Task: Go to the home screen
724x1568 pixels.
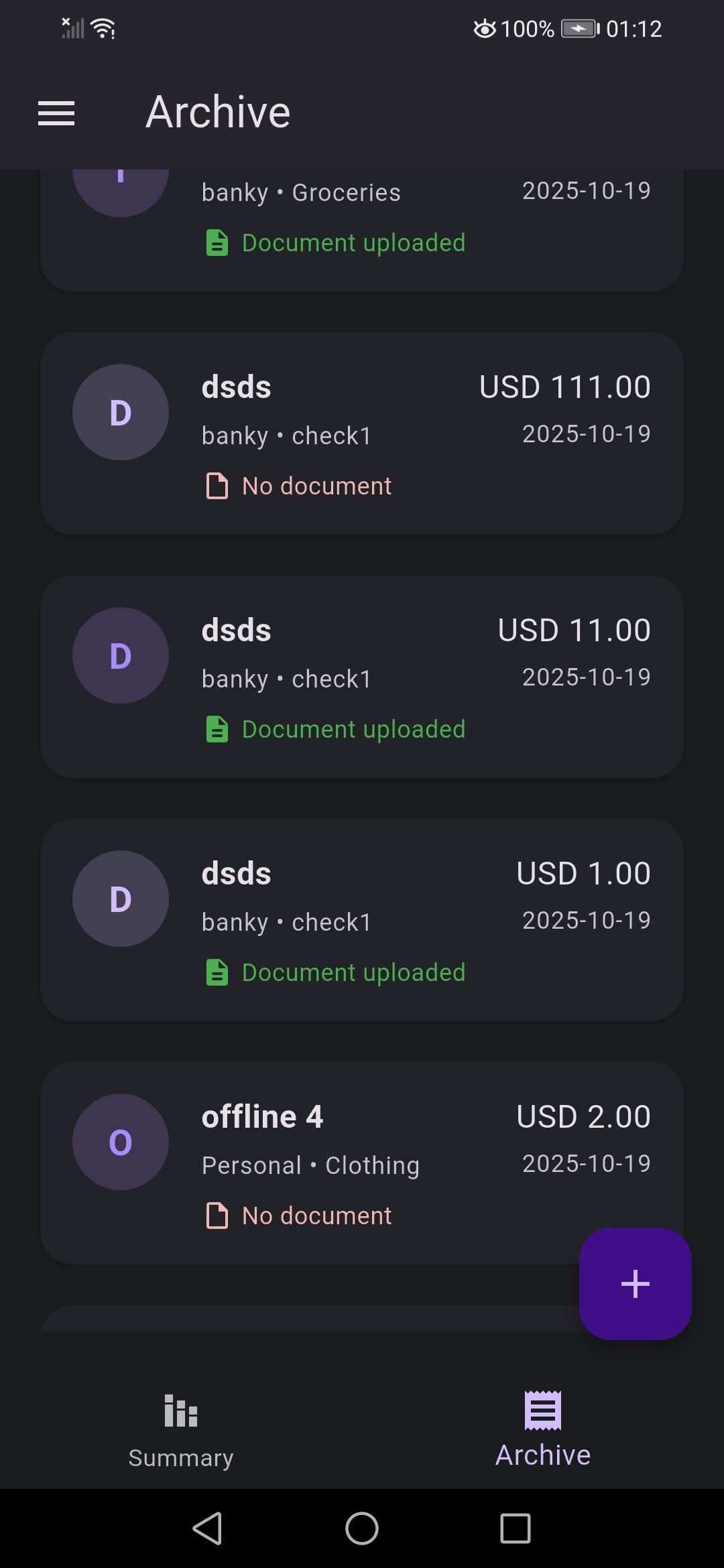Action: coord(362,1528)
